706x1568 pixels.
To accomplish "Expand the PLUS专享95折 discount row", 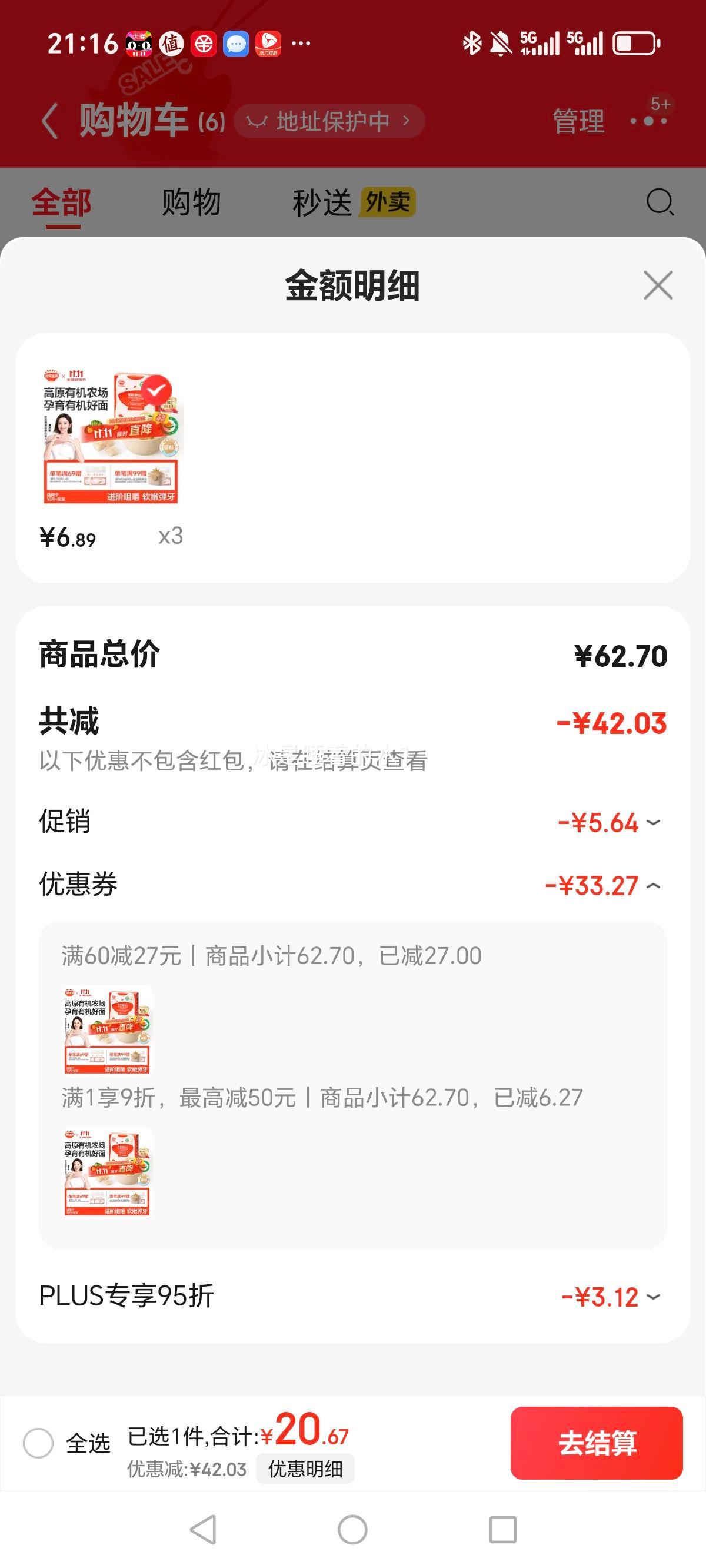I will coord(652,1297).
